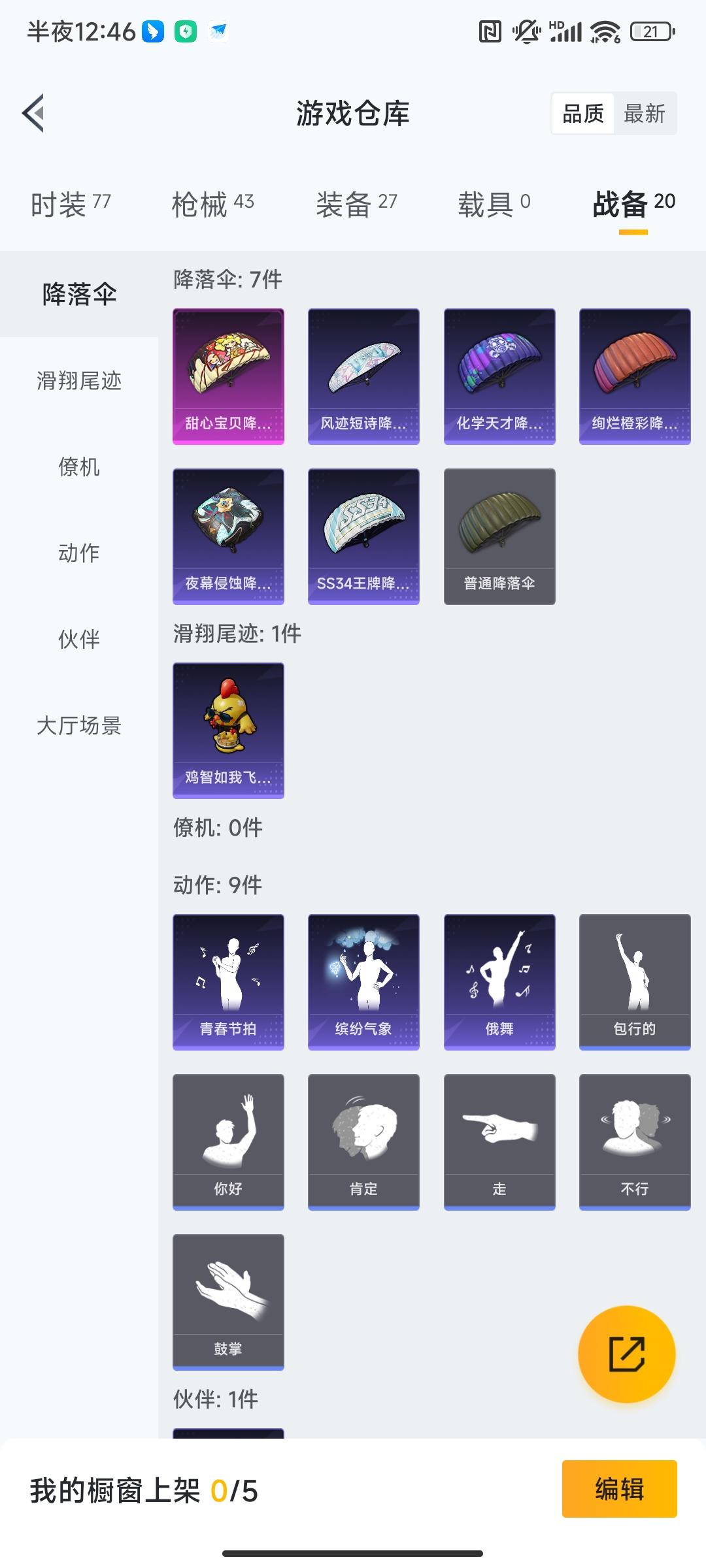Switch sorting to 最新
The height and width of the screenshot is (1568, 706).
pos(645,114)
